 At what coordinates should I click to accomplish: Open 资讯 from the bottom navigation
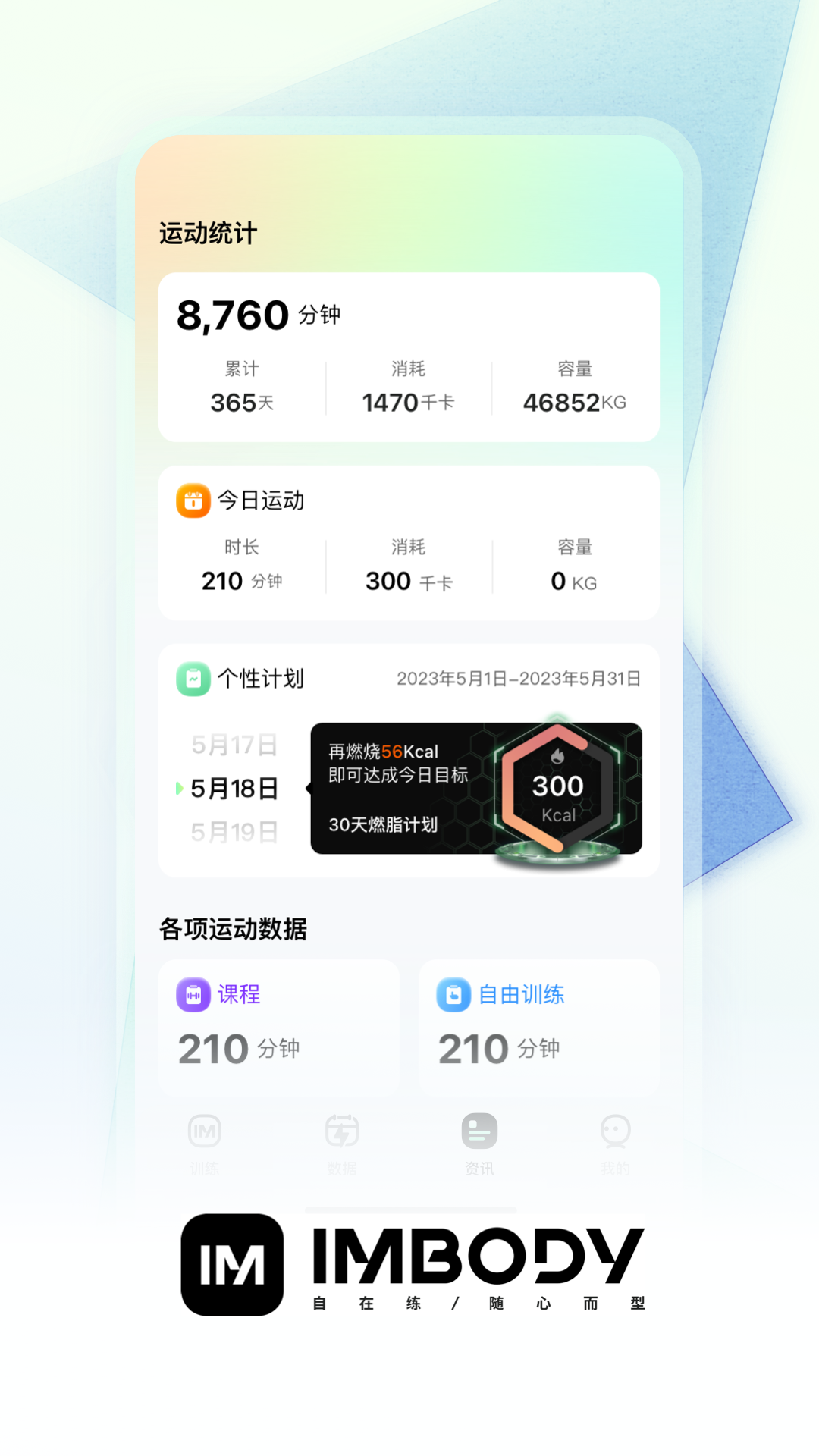click(479, 1132)
